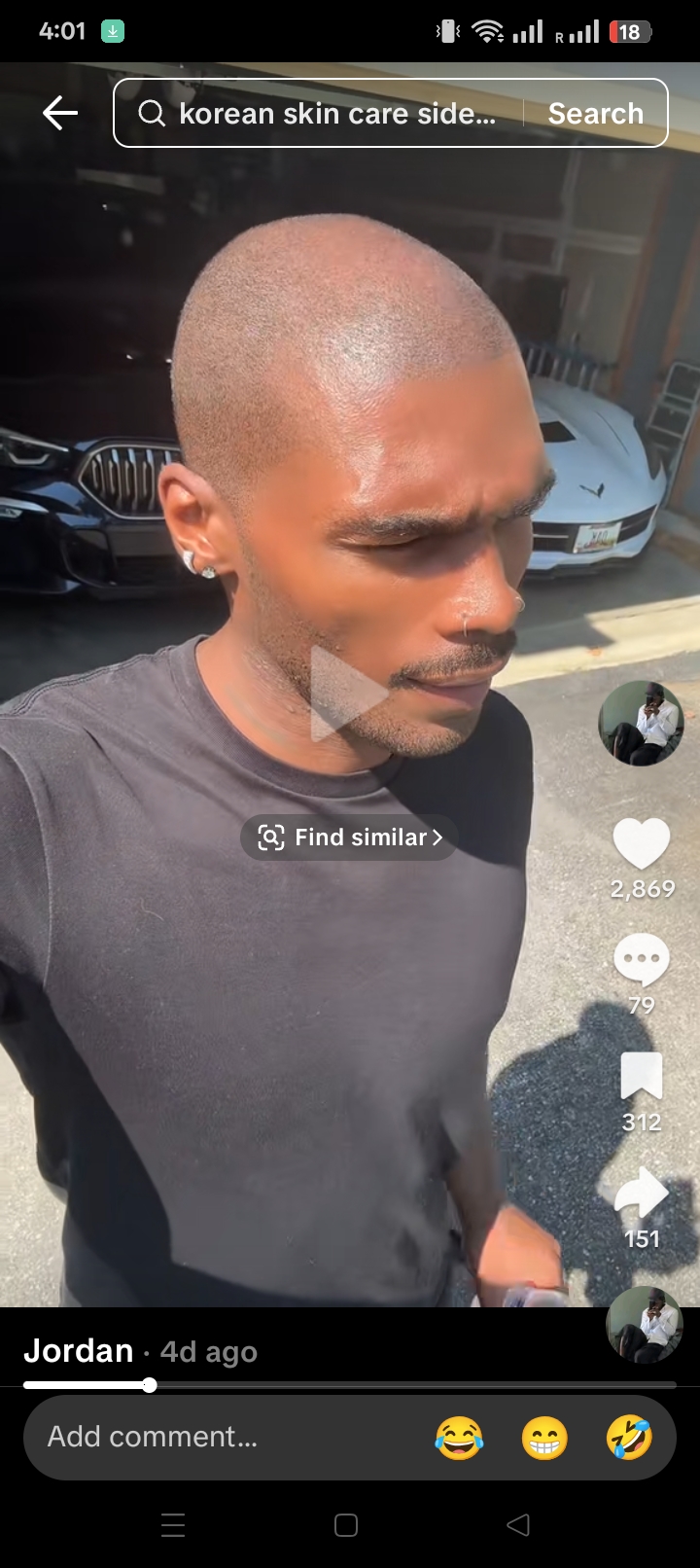Open the creator's profile picture
The image size is (700, 1568).
[640, 724]
